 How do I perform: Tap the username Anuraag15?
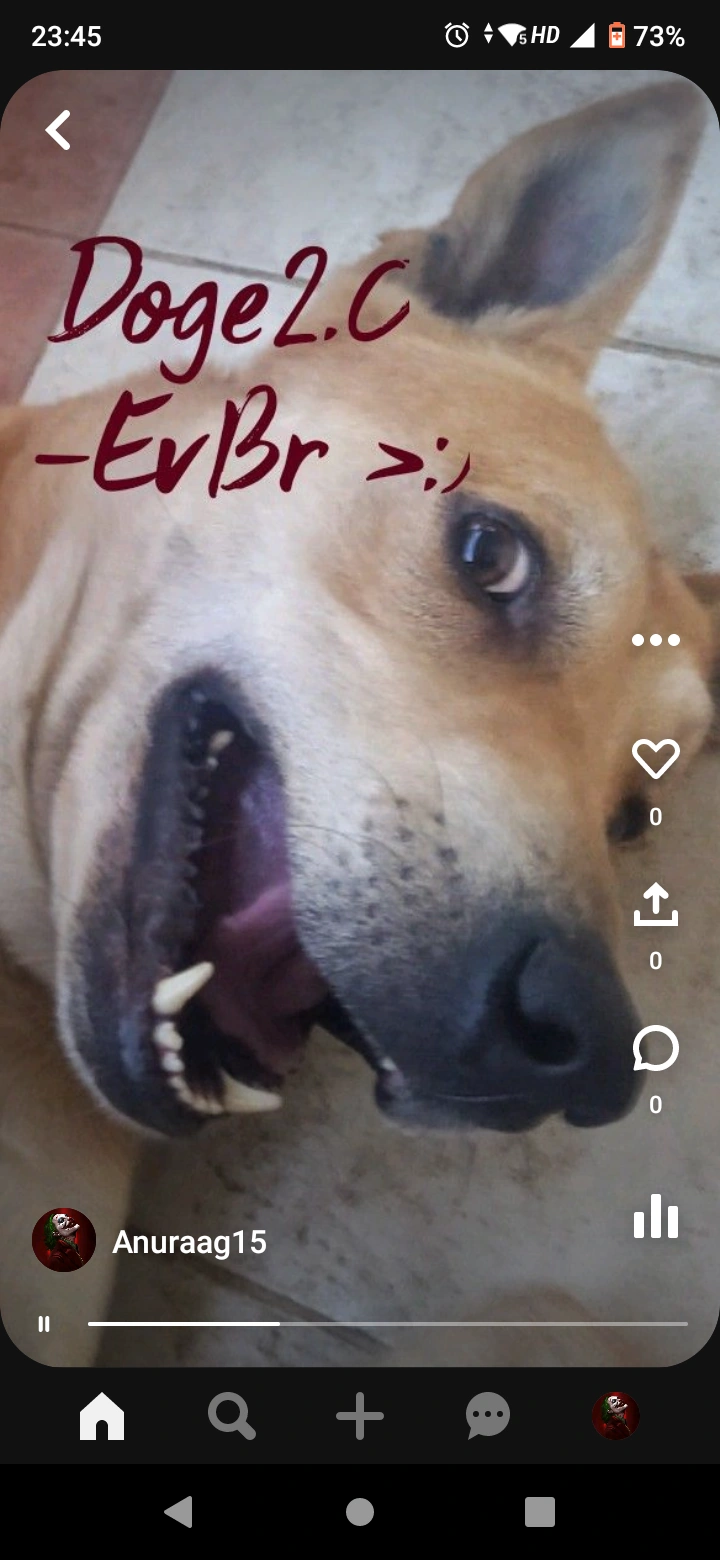pos(189,1242)
